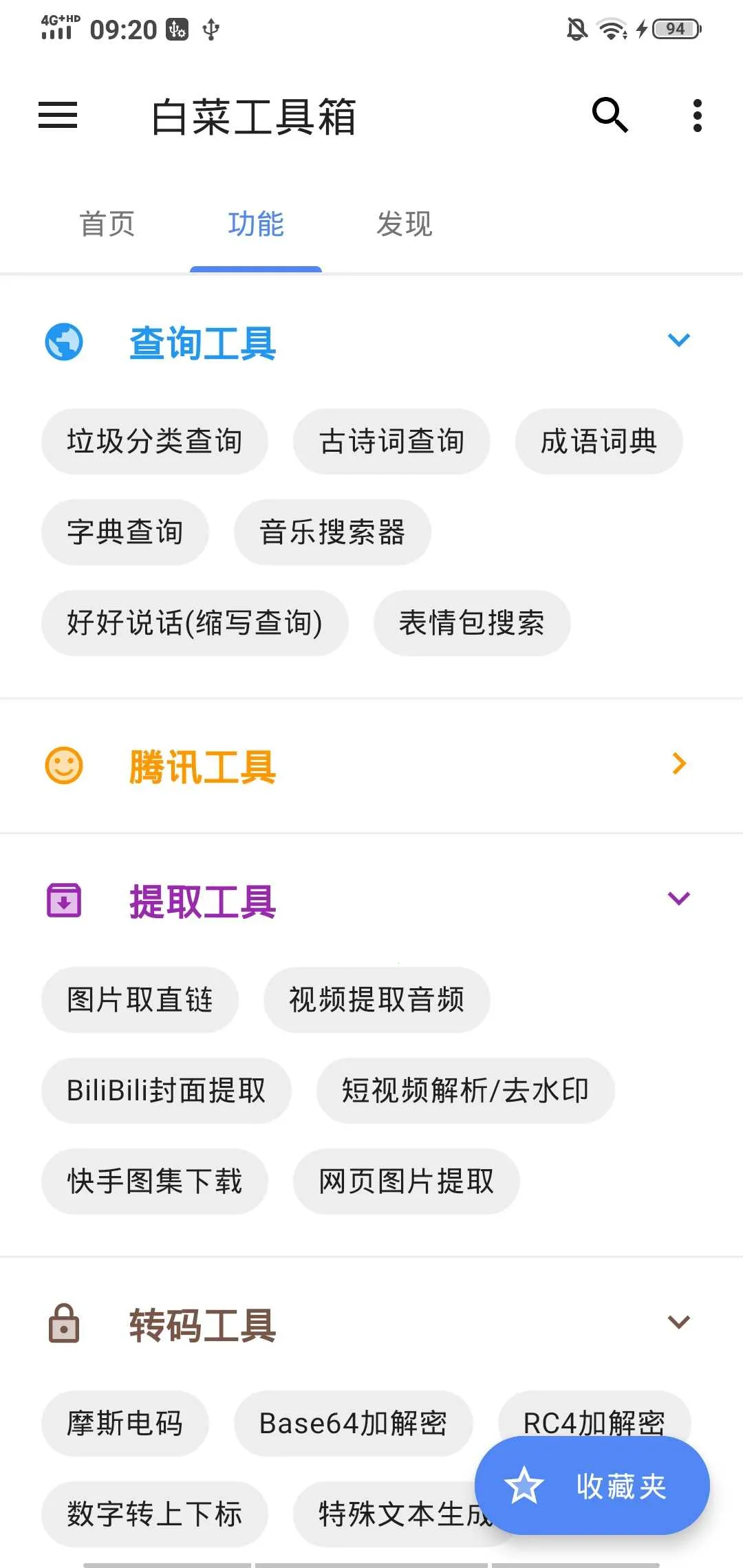This screenshot has height=1568, width=743.
Task: Switch to the 首页 tab
Action: [x=107, y=224]
